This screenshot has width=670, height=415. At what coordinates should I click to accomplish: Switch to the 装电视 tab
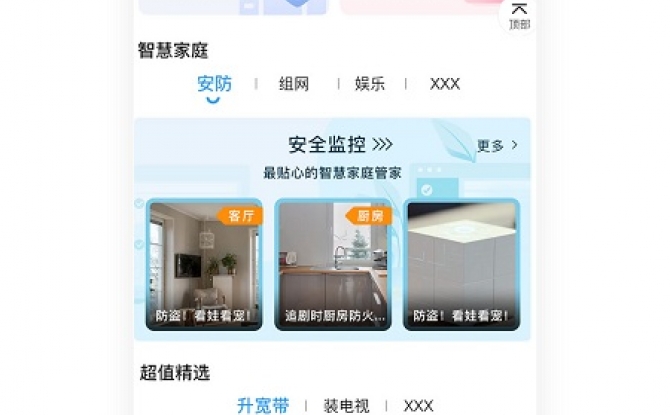point(346,405)
